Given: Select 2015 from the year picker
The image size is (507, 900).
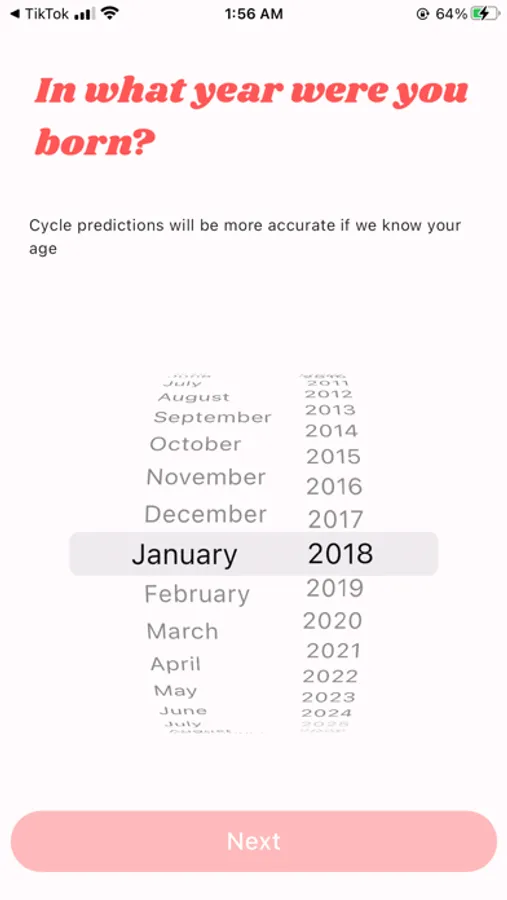Looking at the screenshot, I should point(334,457).
